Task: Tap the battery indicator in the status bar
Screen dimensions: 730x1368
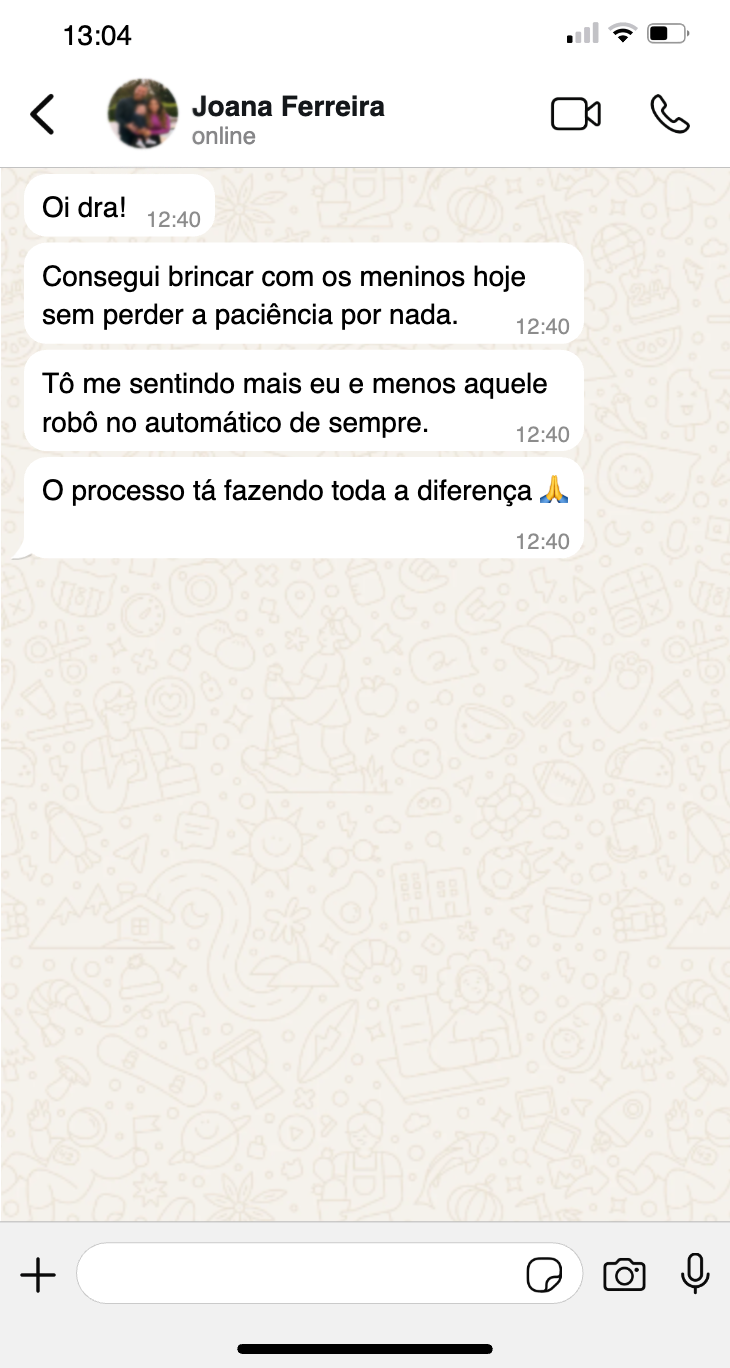Action: point(668,31)
